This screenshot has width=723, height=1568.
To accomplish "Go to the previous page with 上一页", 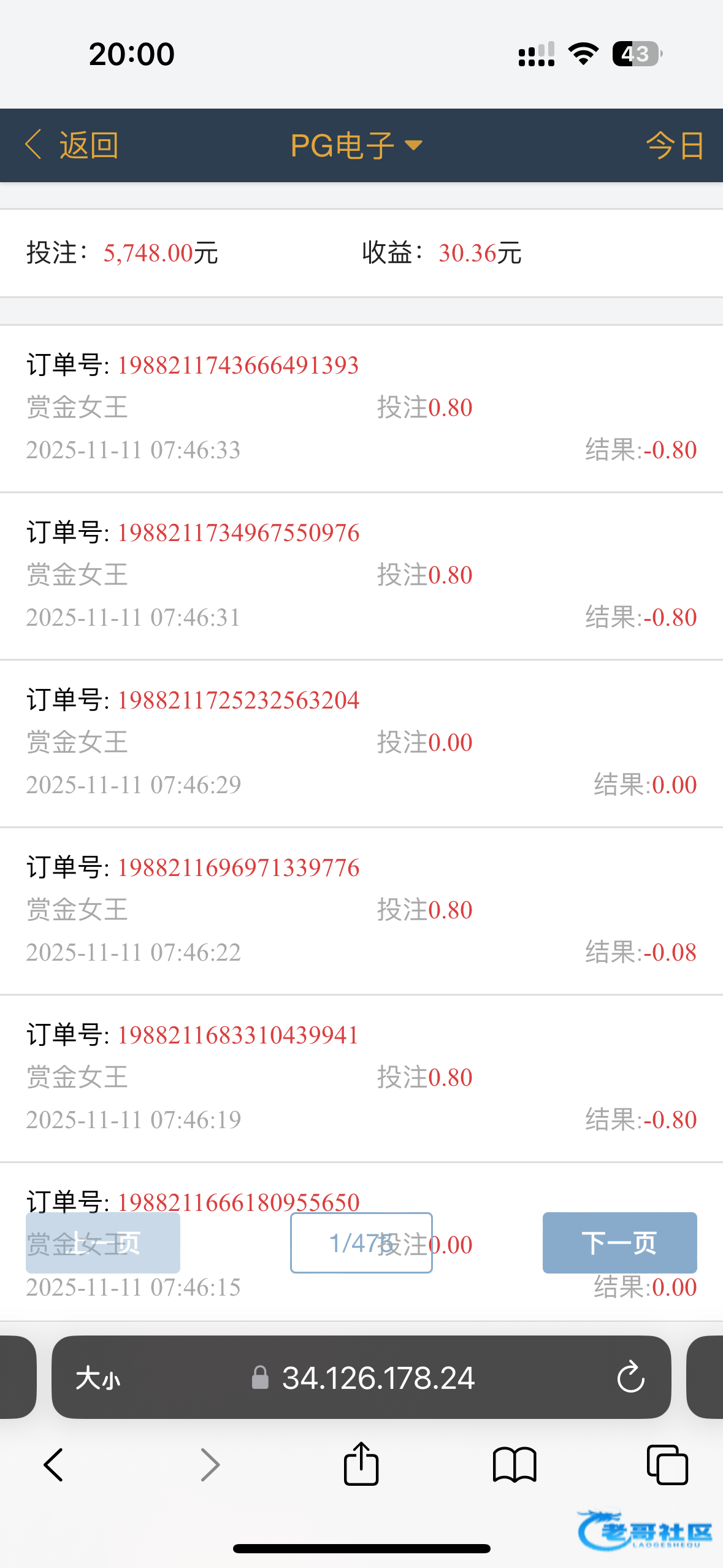I will coord(103,1242).
